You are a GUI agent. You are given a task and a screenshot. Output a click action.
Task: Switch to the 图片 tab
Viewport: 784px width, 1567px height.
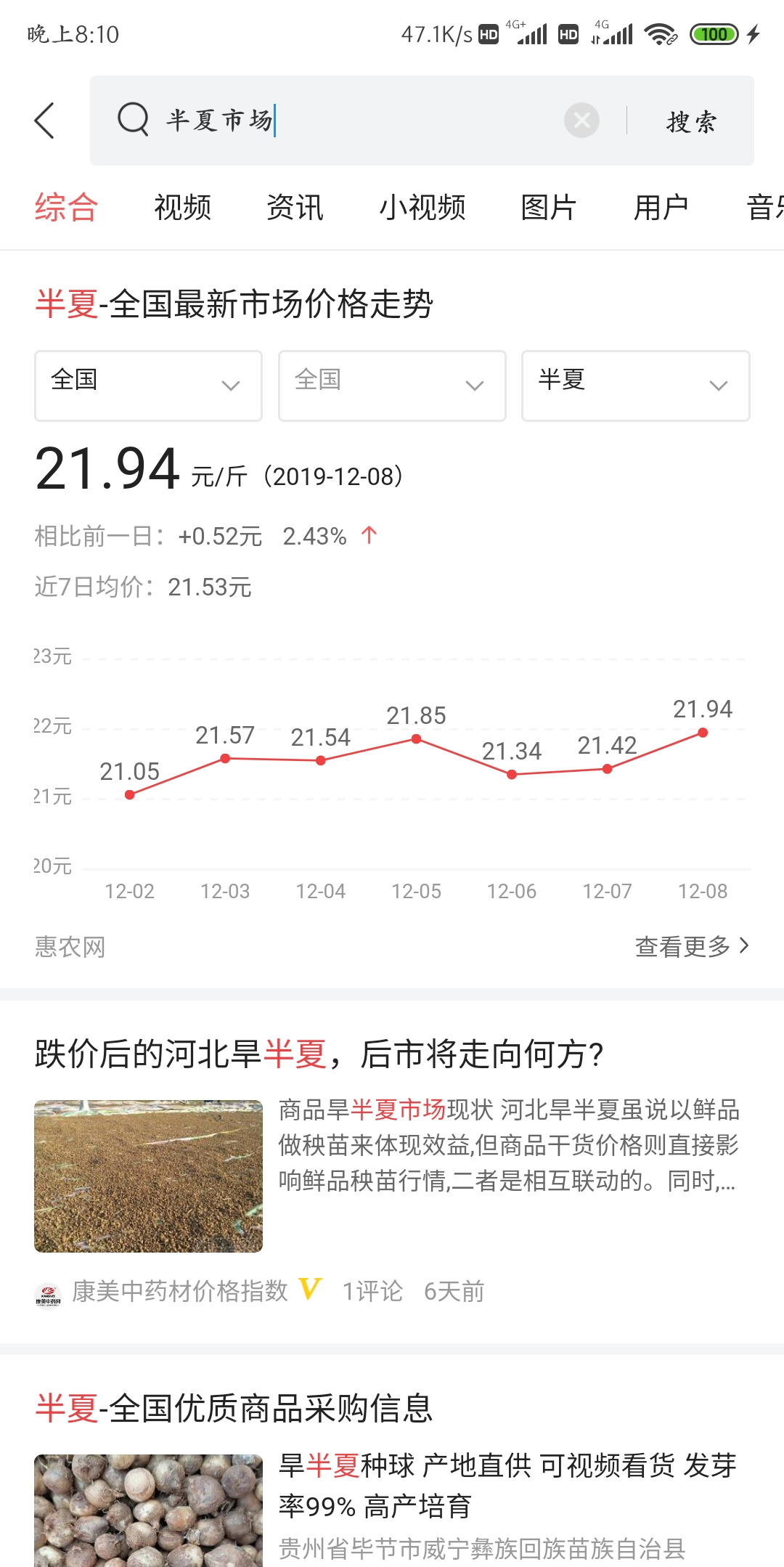pyautogui.click(x=547, y=207)
